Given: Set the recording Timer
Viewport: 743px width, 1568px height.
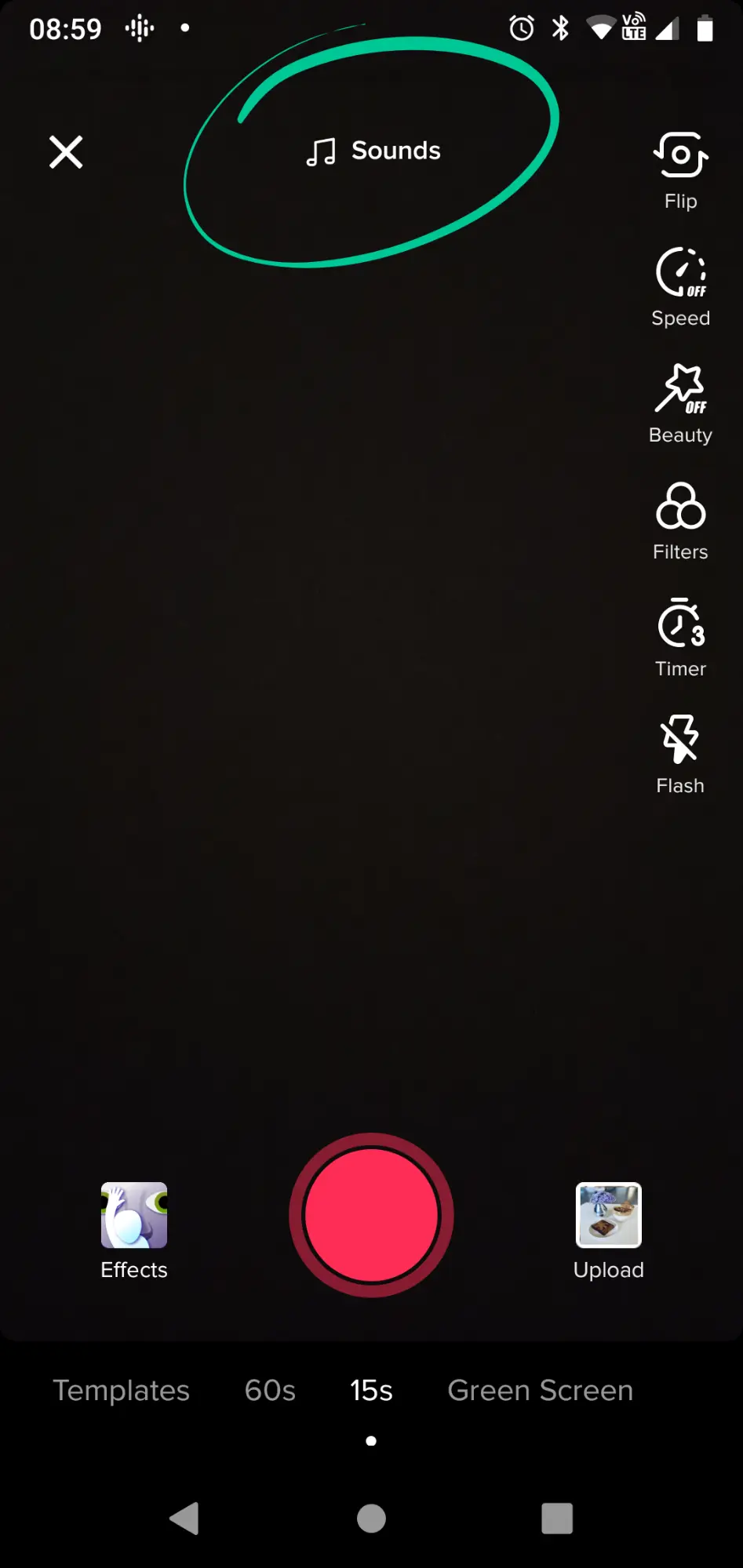Looking at the screenshot, I should click(680, 637).
